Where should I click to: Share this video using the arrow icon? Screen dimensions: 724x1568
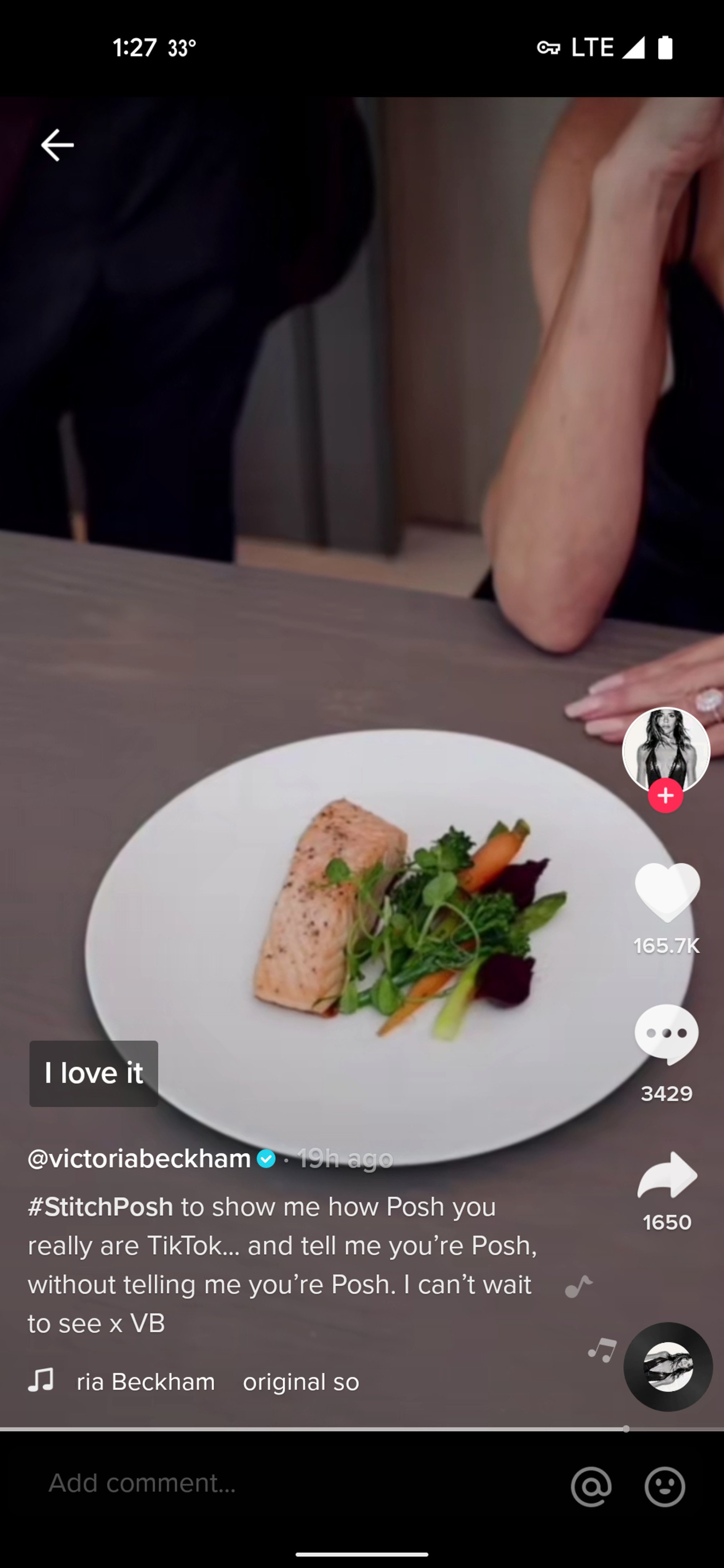point(667,1175)
